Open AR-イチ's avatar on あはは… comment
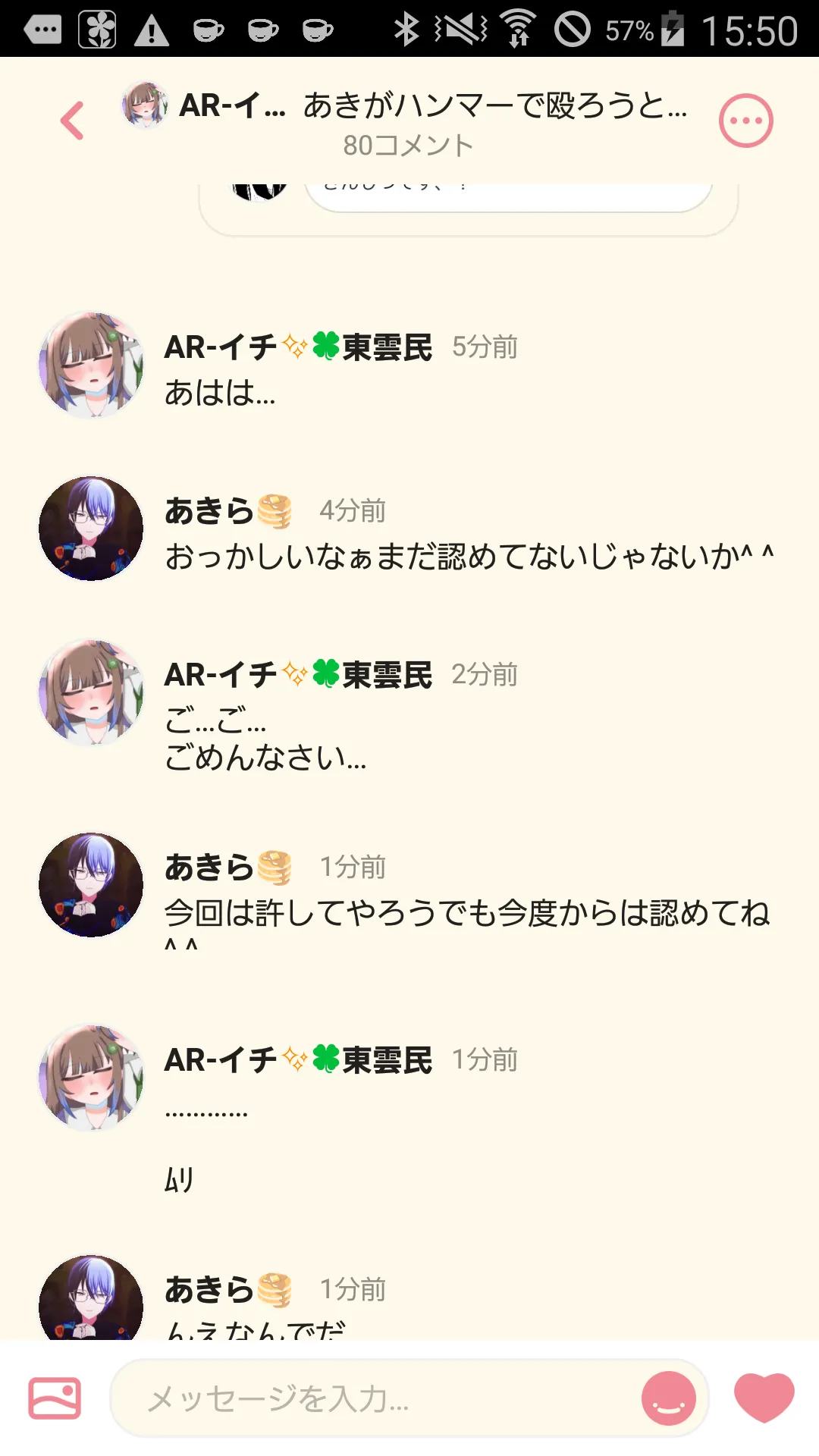 [x=91, y=365]
